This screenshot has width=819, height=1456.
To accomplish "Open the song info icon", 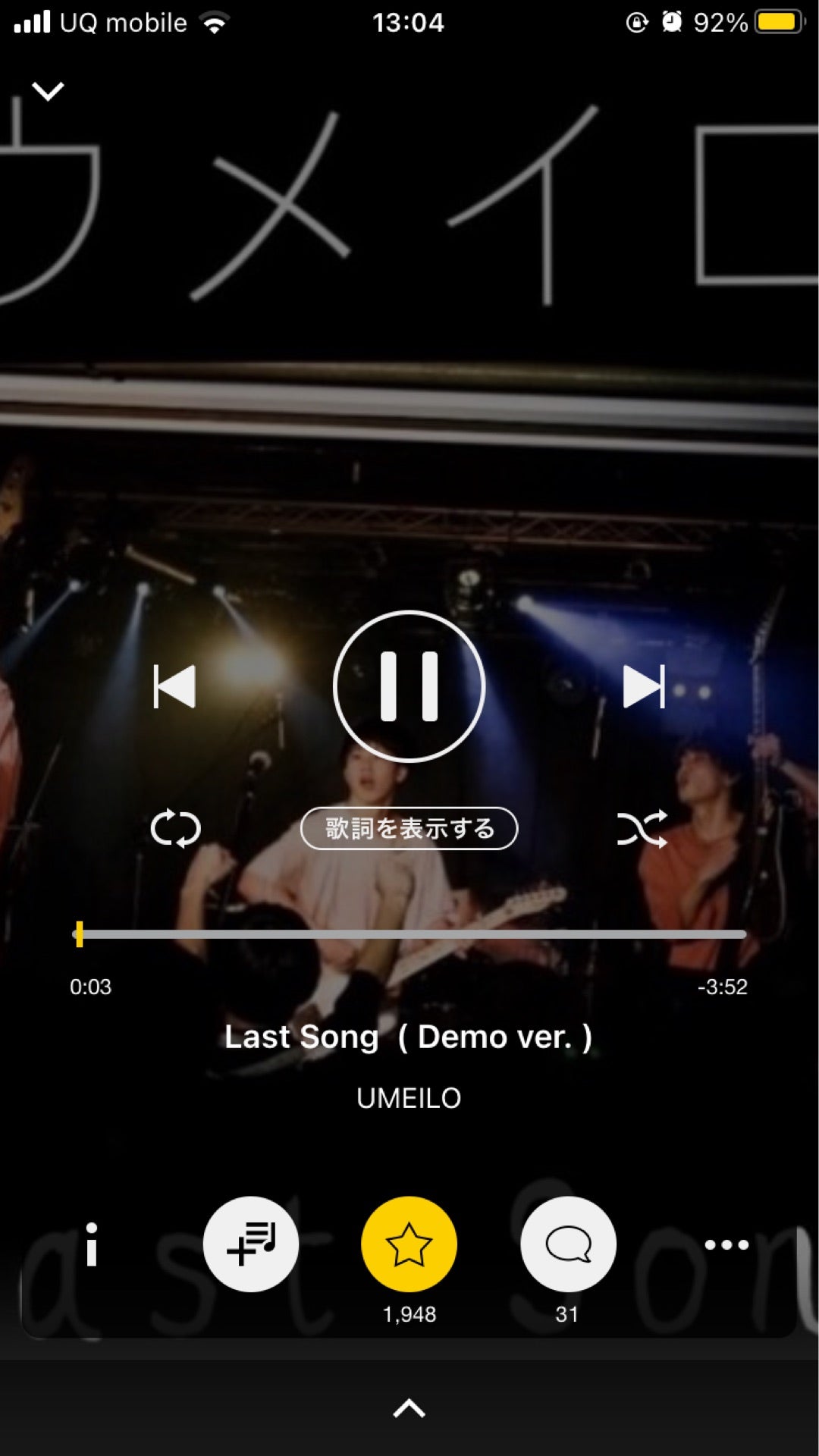I will [92, 1244].
